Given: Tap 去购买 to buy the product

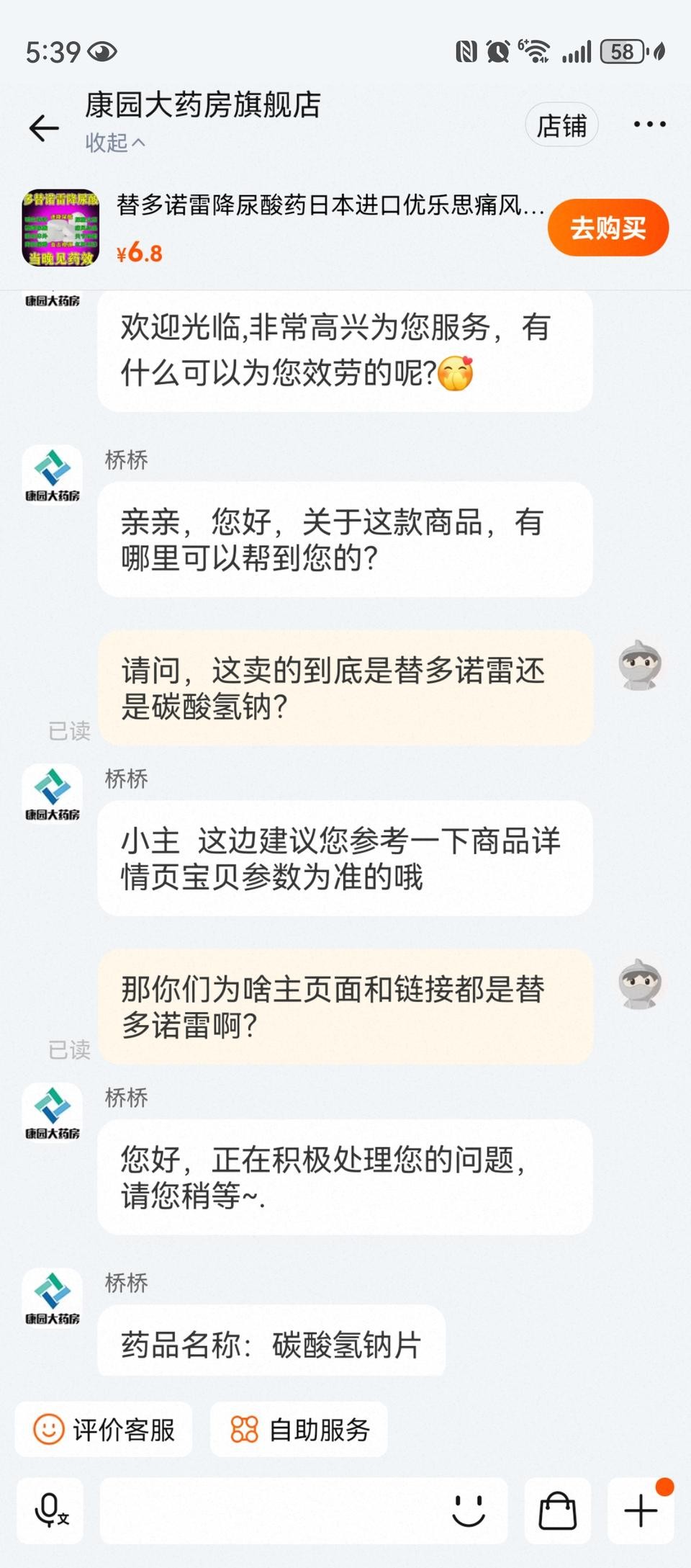Looking at the screenshot, I should click(x=608, y=228).
